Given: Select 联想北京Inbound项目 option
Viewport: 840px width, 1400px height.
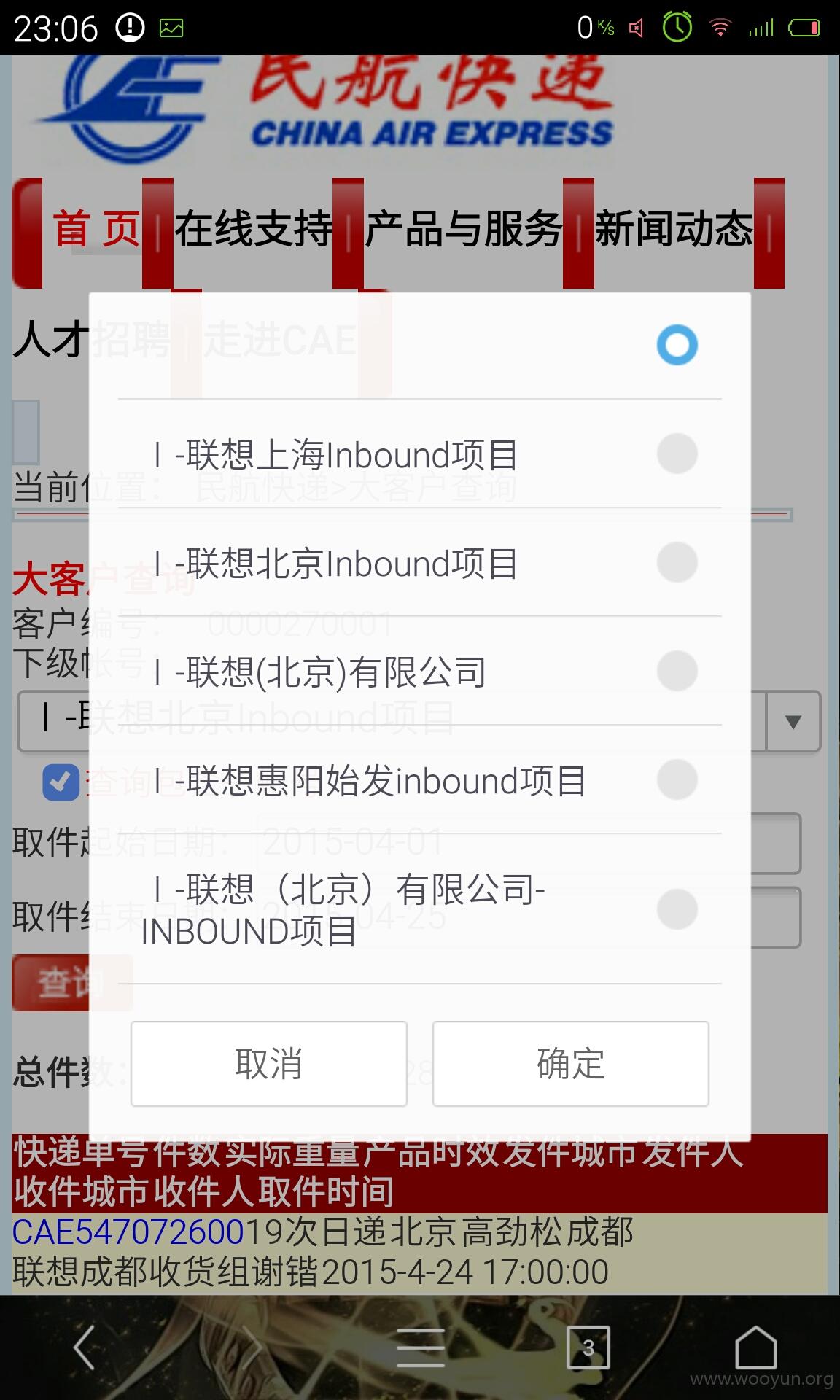Looking at the screenshot, I should coord(420,562).
